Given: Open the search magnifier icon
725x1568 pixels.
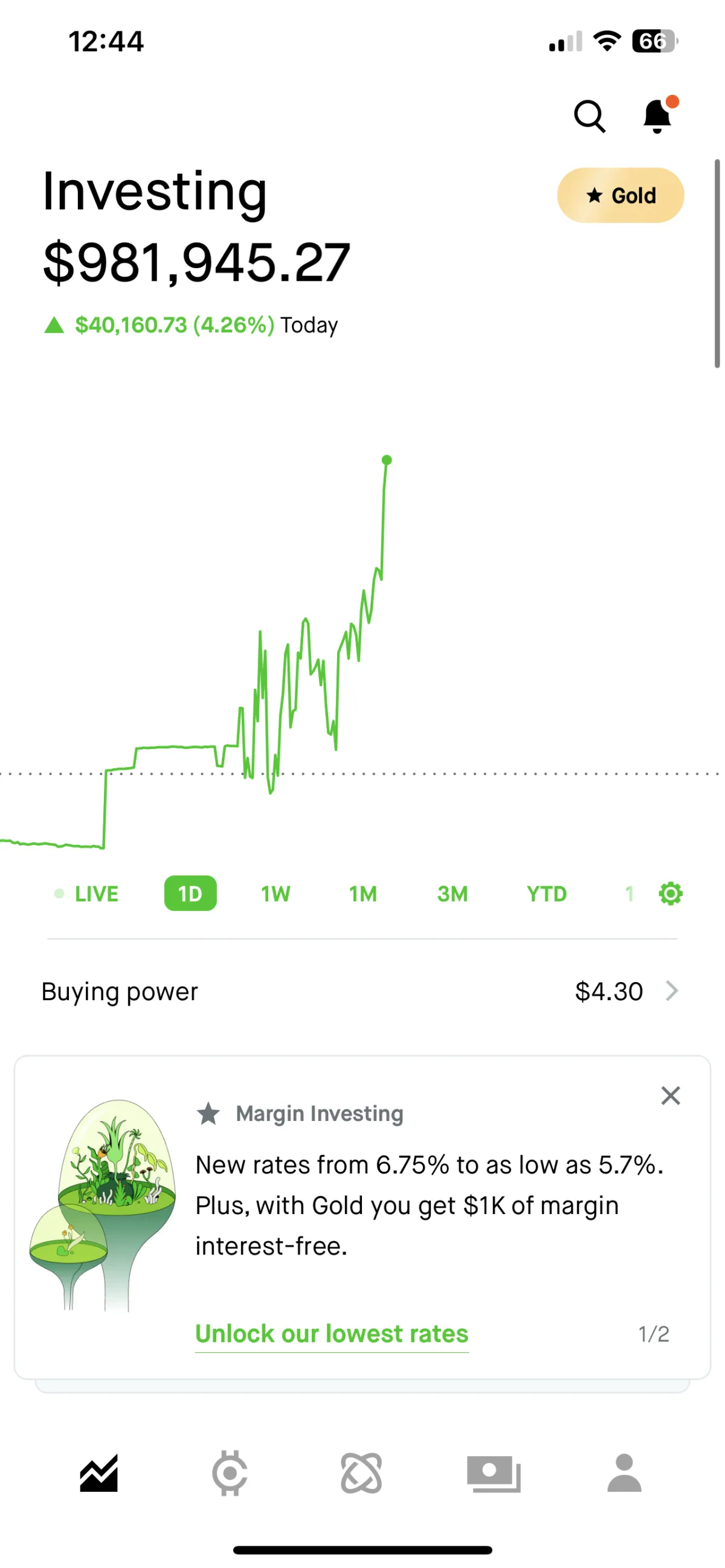Looking at the screenshot, I should pos(589,115).
